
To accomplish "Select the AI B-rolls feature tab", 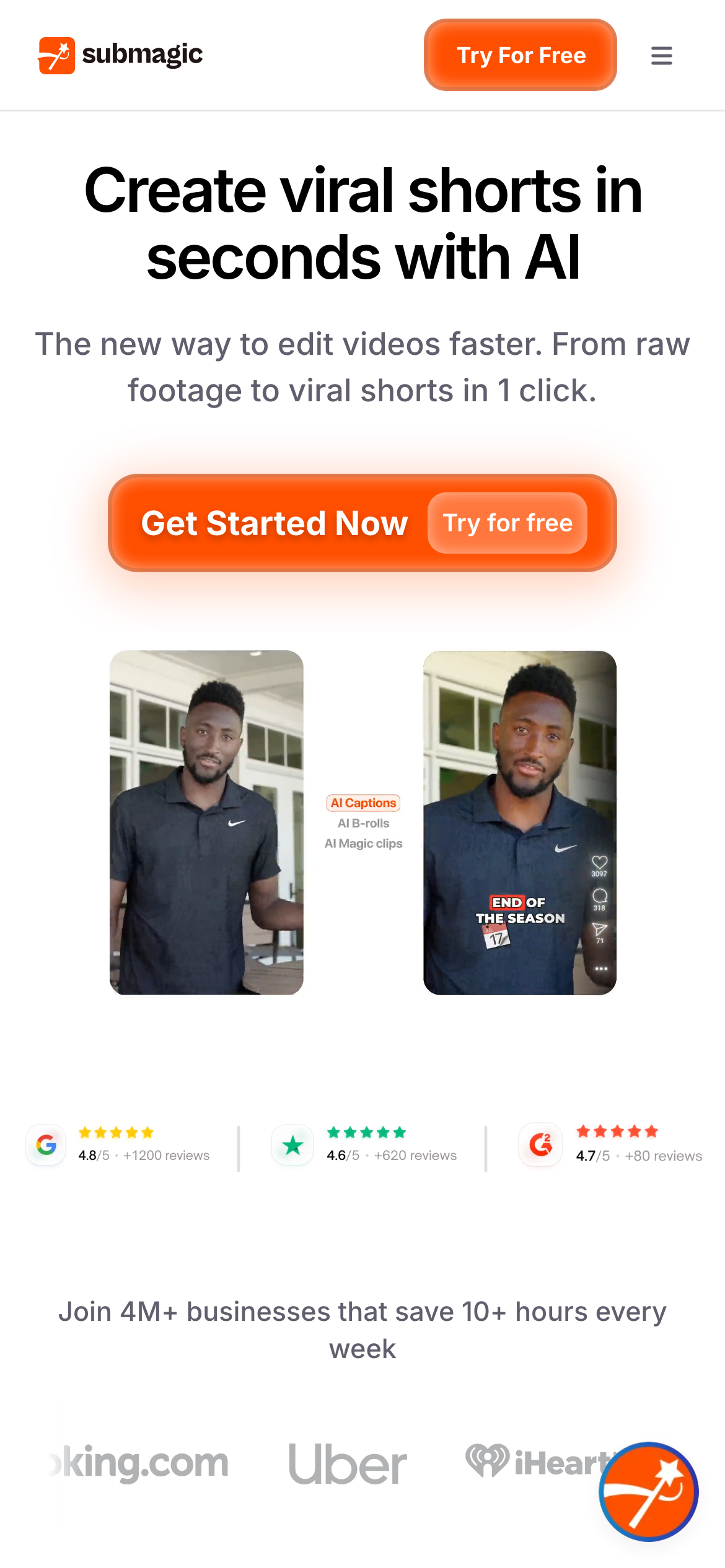I will click(363, 823).
